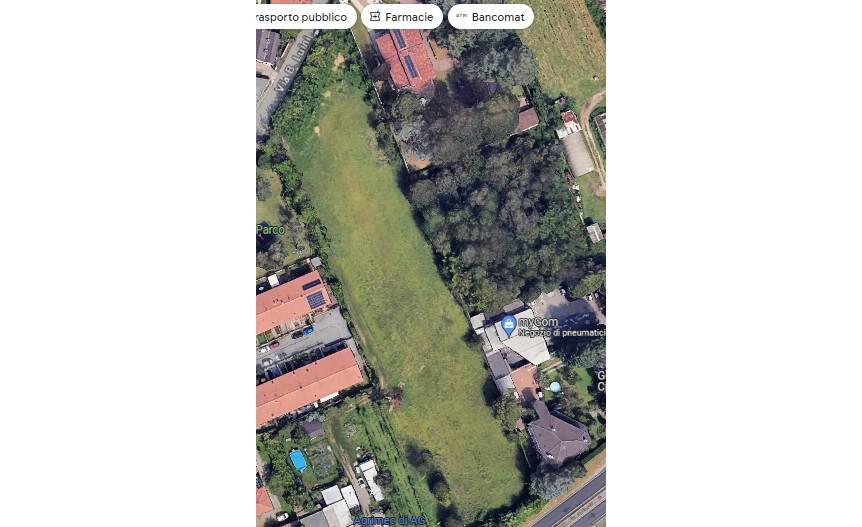Select the Trasporto pubblico chip
862x527 pixels.
coord(303,17)
